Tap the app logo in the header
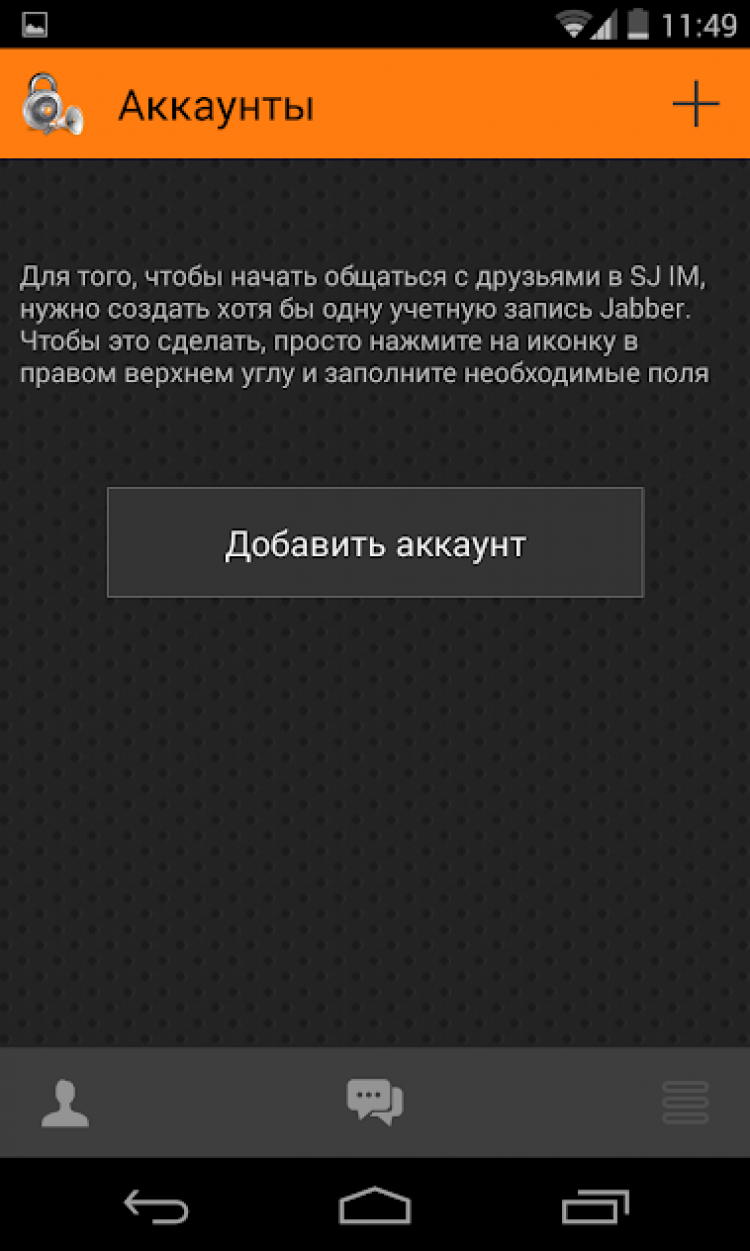750x1251 pixels. 52,104
